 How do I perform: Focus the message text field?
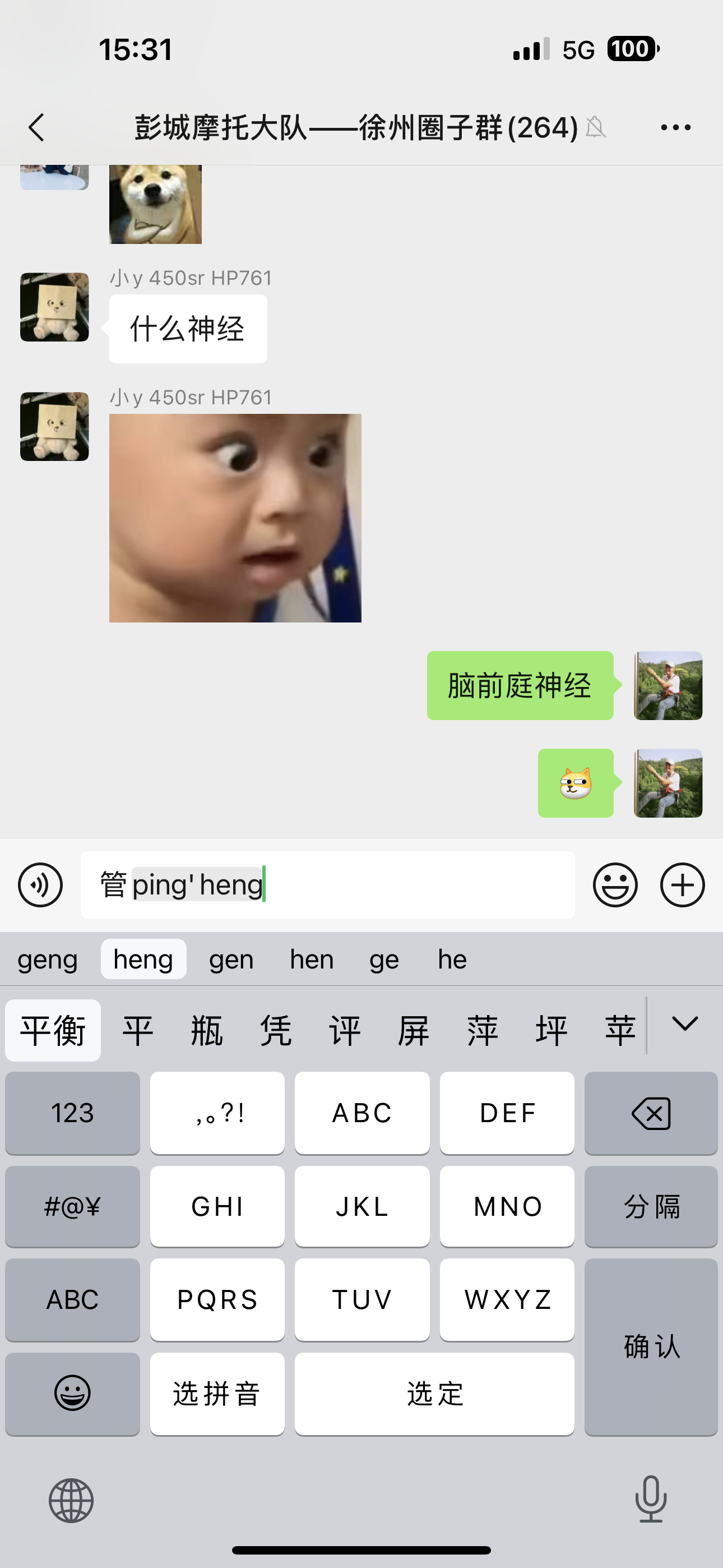pyautogui.click(x=414, y=884)
